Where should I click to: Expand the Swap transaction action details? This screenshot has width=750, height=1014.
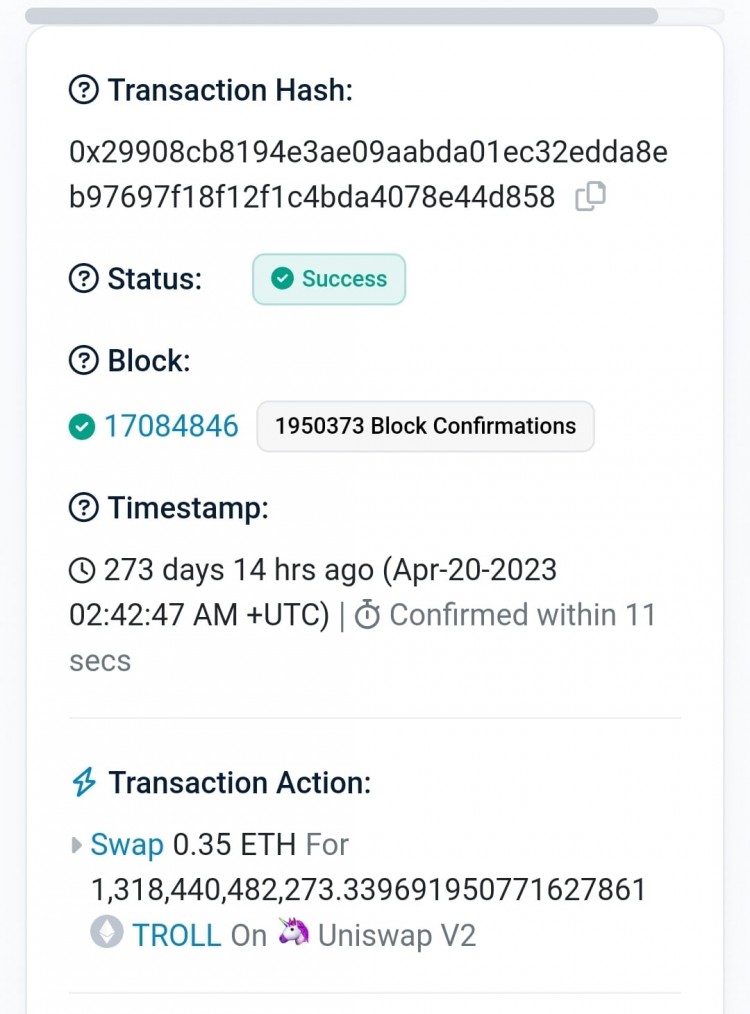click(77, 845)
